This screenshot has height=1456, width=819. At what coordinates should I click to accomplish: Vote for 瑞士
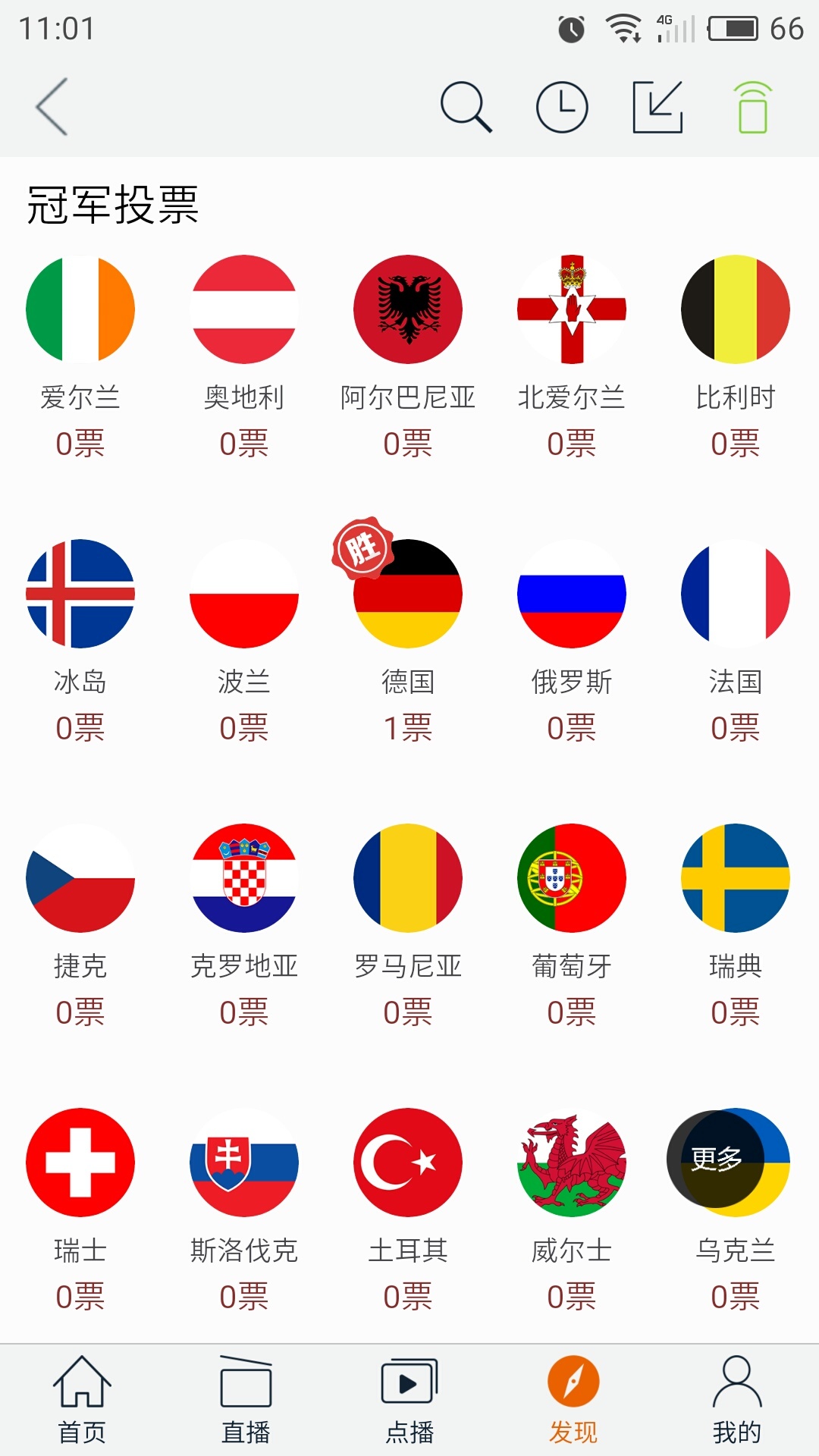pyautogui.click(x=80, y=1163)
